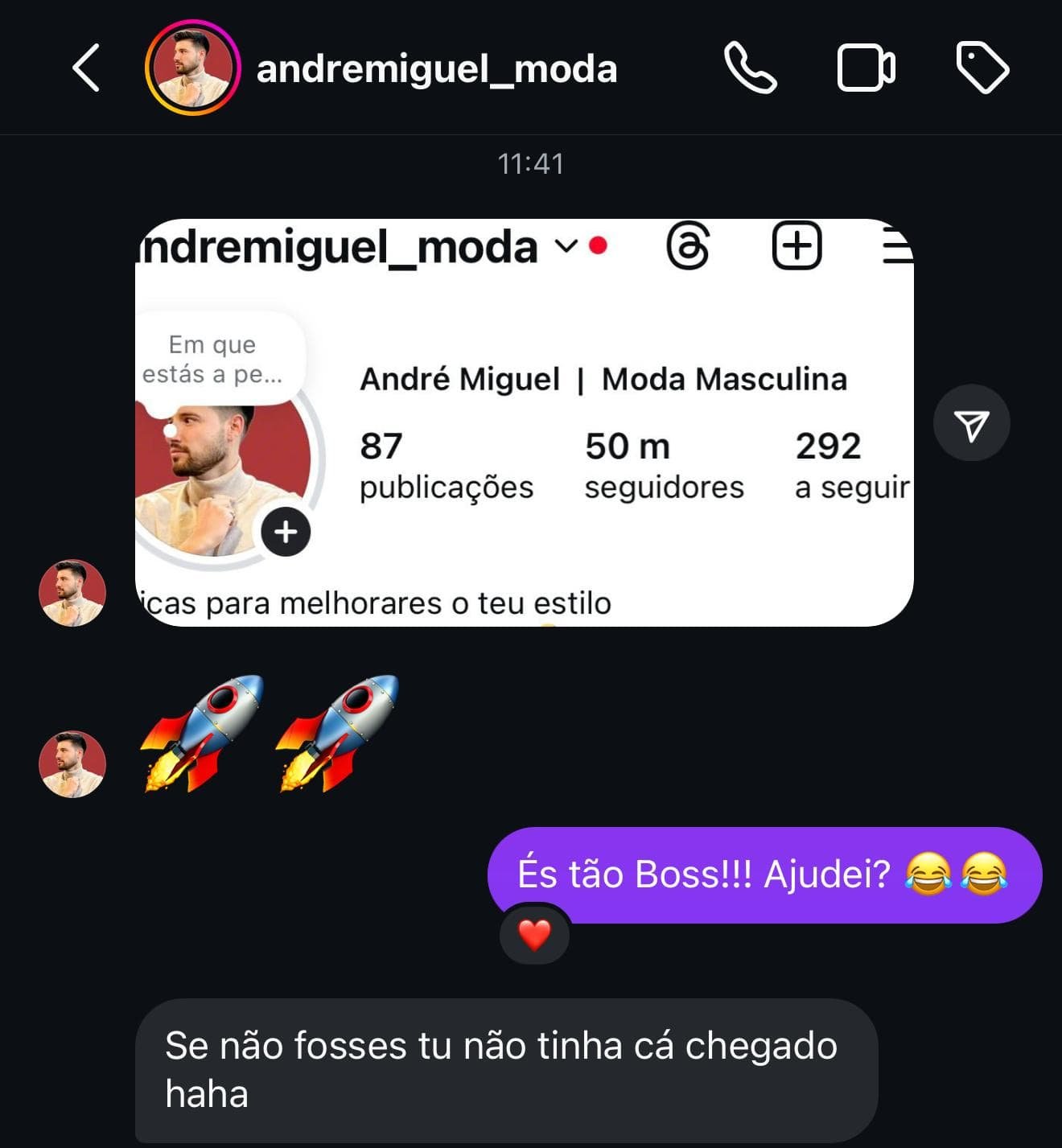Go back to the messages list
The image size is (1062, 1148).
click(x=86, y=68)
